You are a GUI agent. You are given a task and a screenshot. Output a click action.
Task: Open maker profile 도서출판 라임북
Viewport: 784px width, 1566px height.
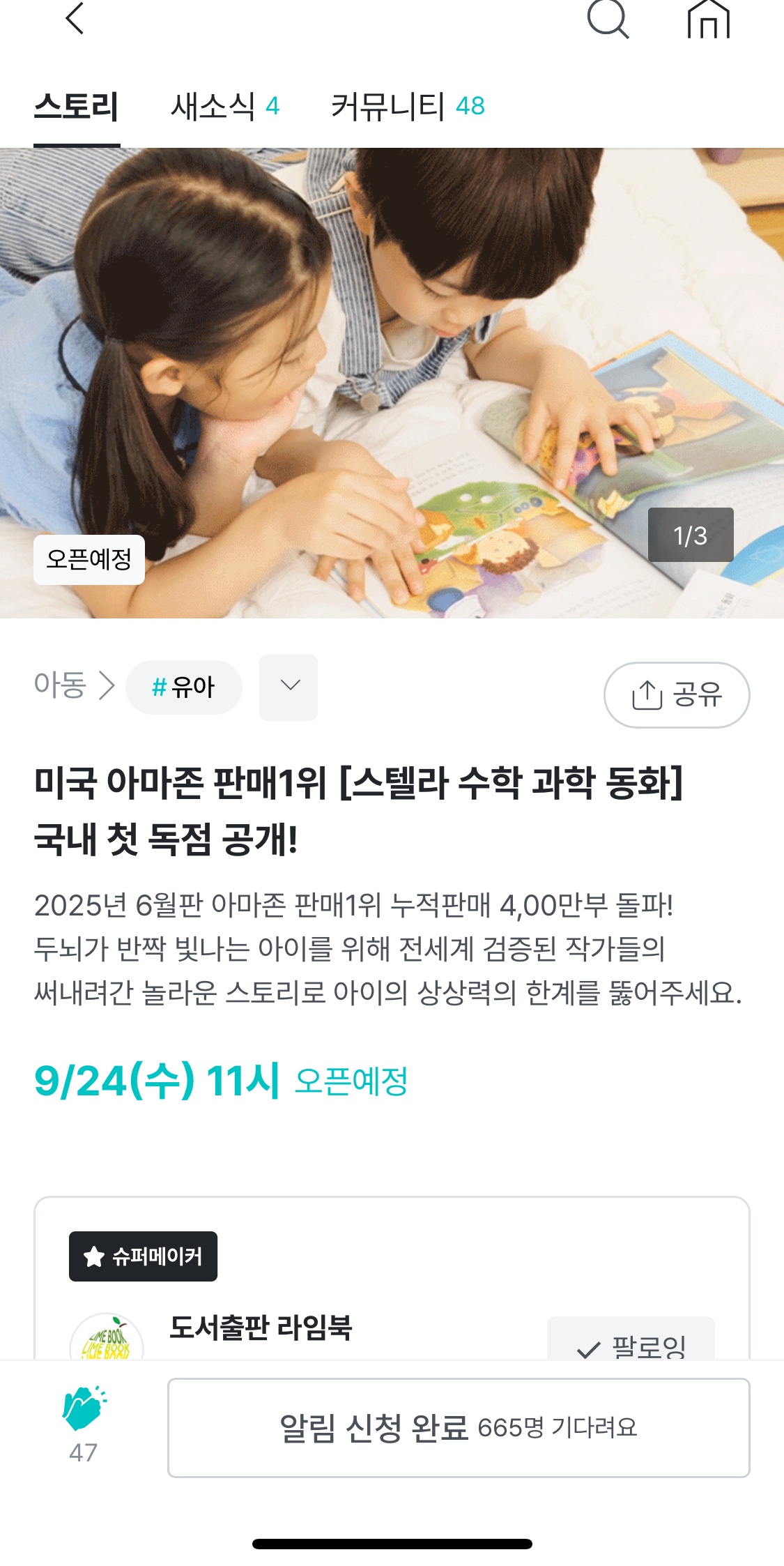[261, 1328]
